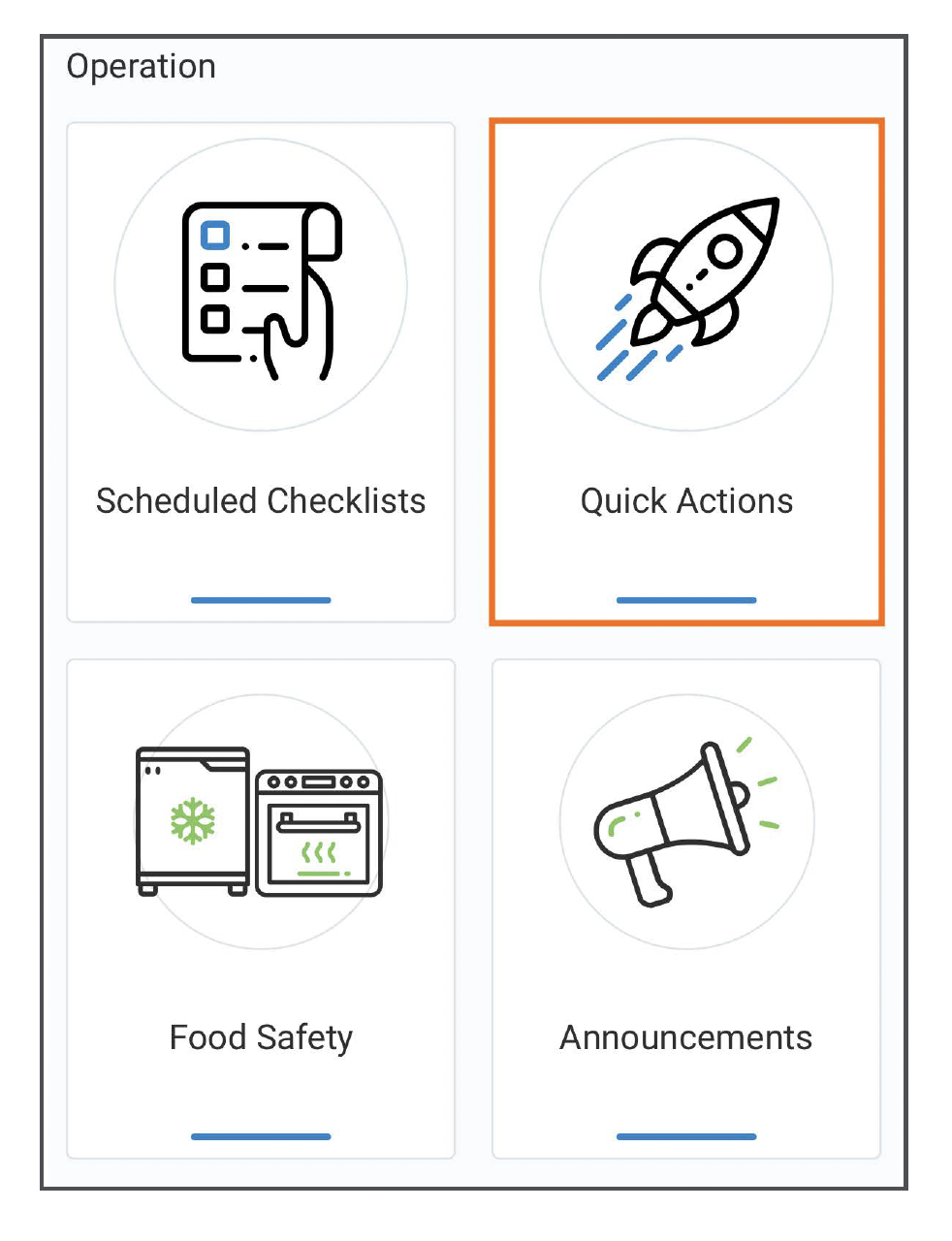
Task: Open the Announcements card
Action: [x=686, y=908]
